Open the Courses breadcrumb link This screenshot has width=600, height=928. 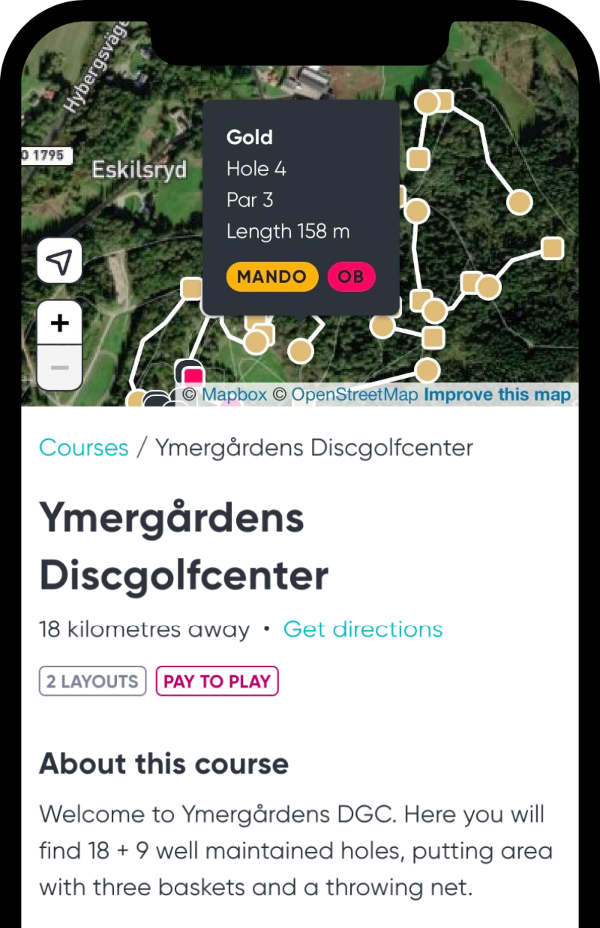tap(84, 448)
